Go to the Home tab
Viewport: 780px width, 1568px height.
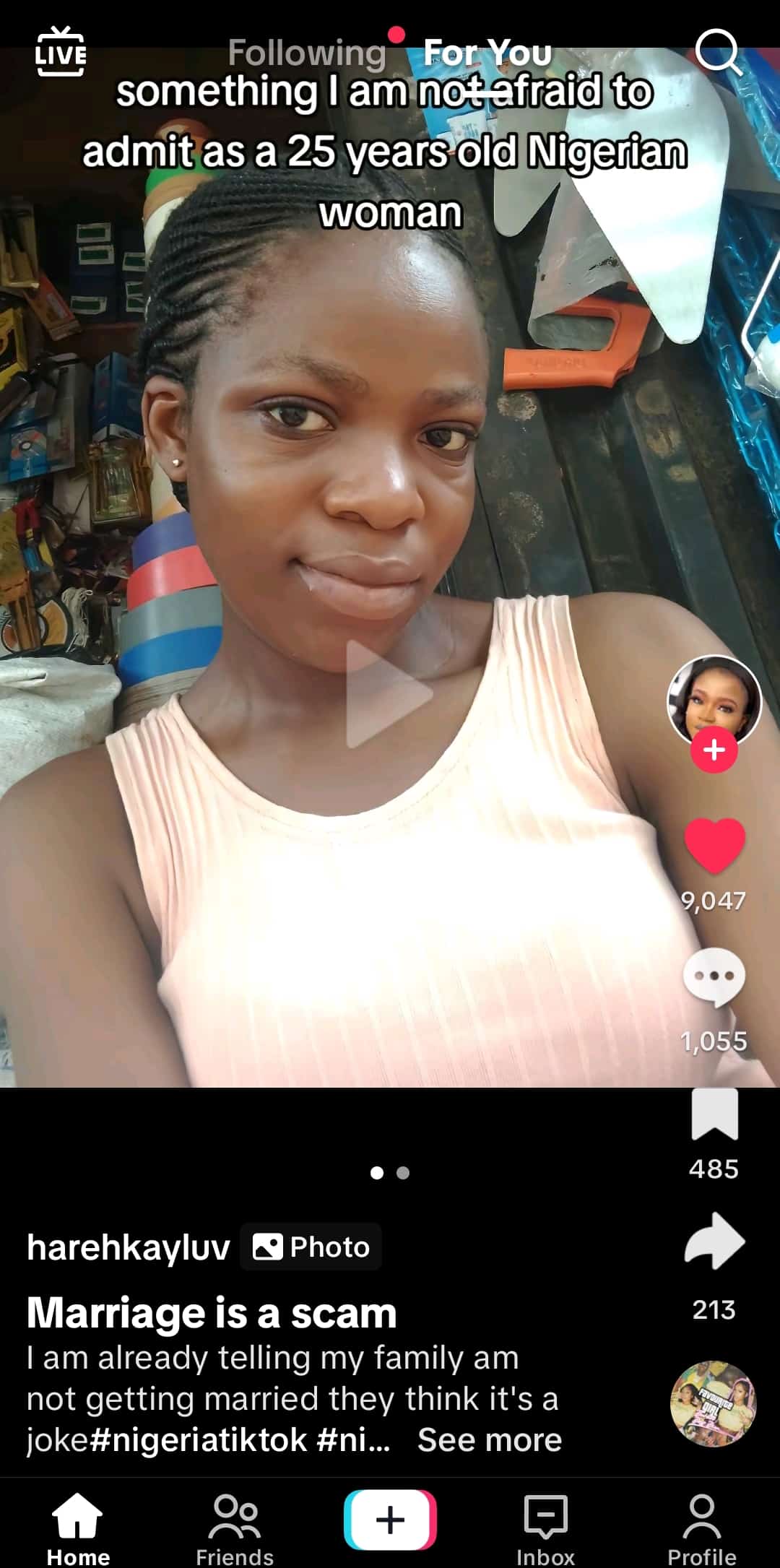[78, 1525]
